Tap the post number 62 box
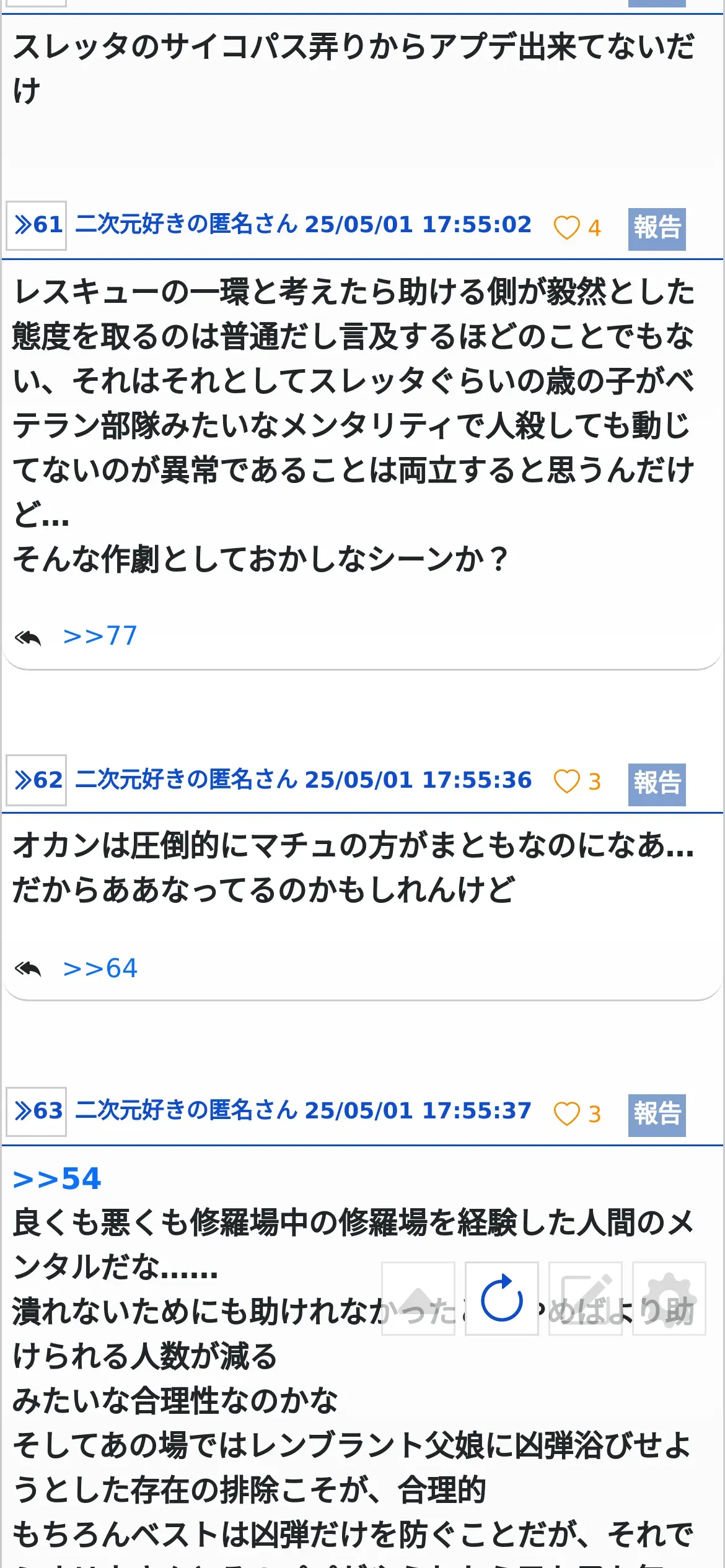725x1568 pixels. coord(37,780)
